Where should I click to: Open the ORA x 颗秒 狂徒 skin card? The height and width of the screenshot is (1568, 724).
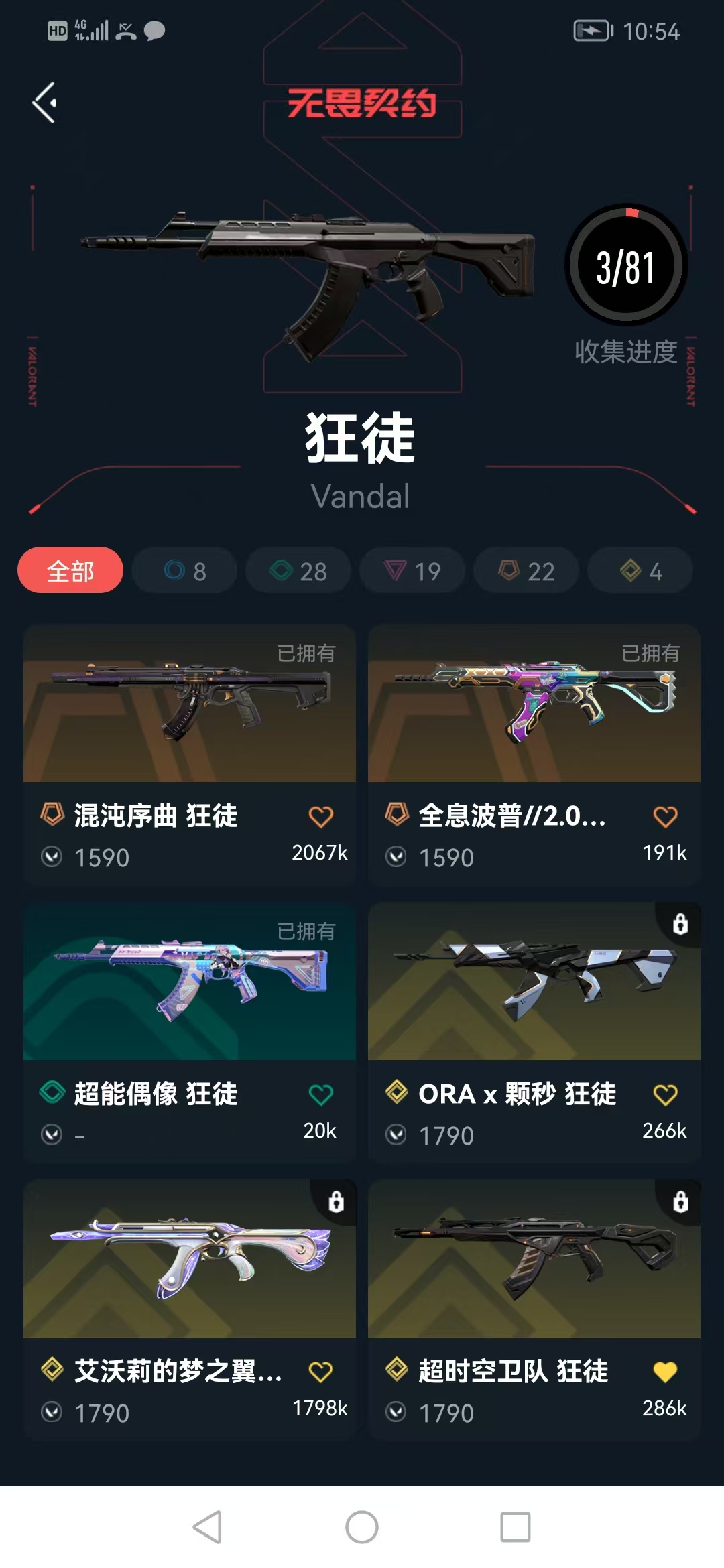pyautogui.click(x=534, y=982)
